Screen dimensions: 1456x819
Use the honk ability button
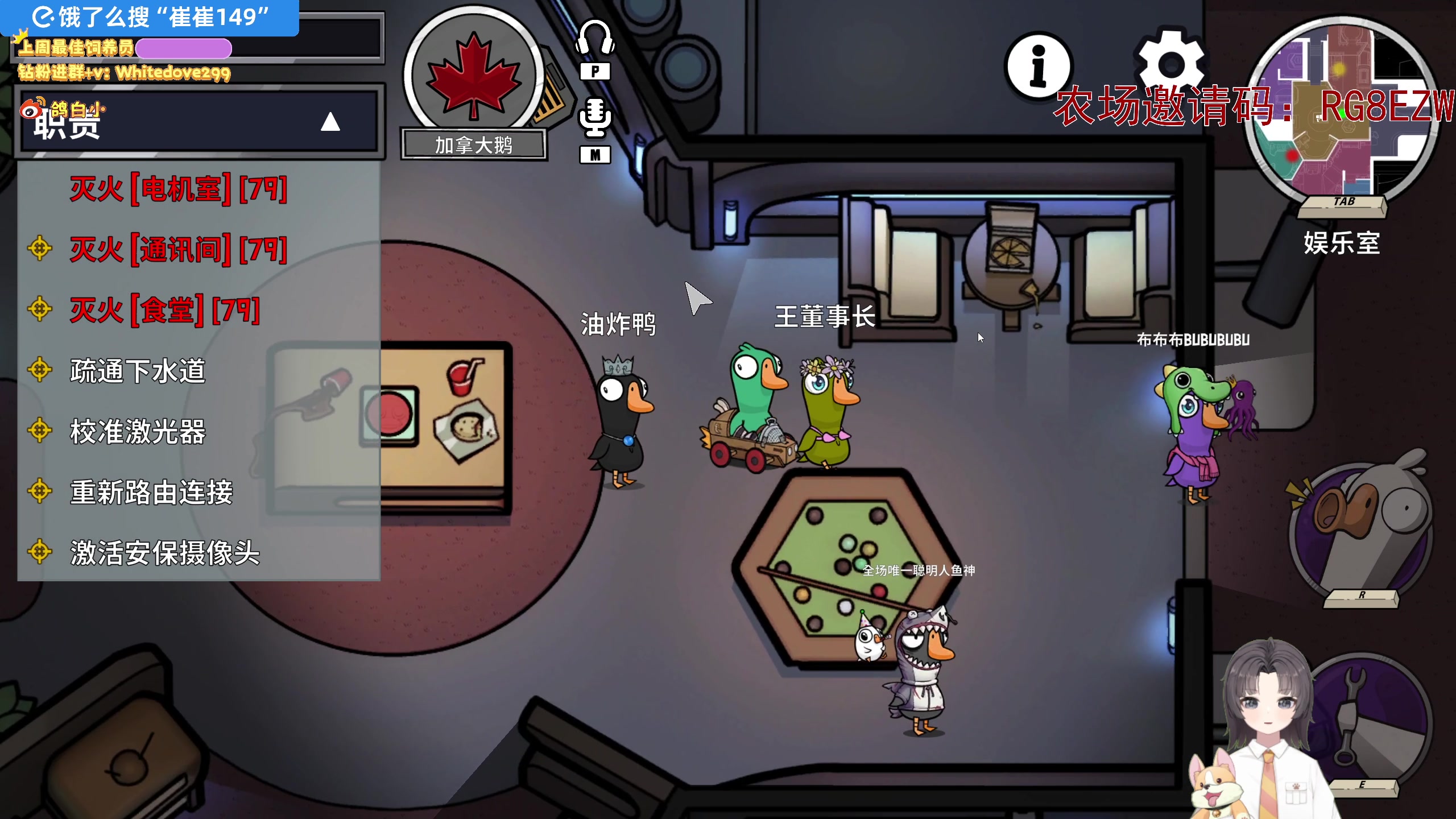[1360, 530]
